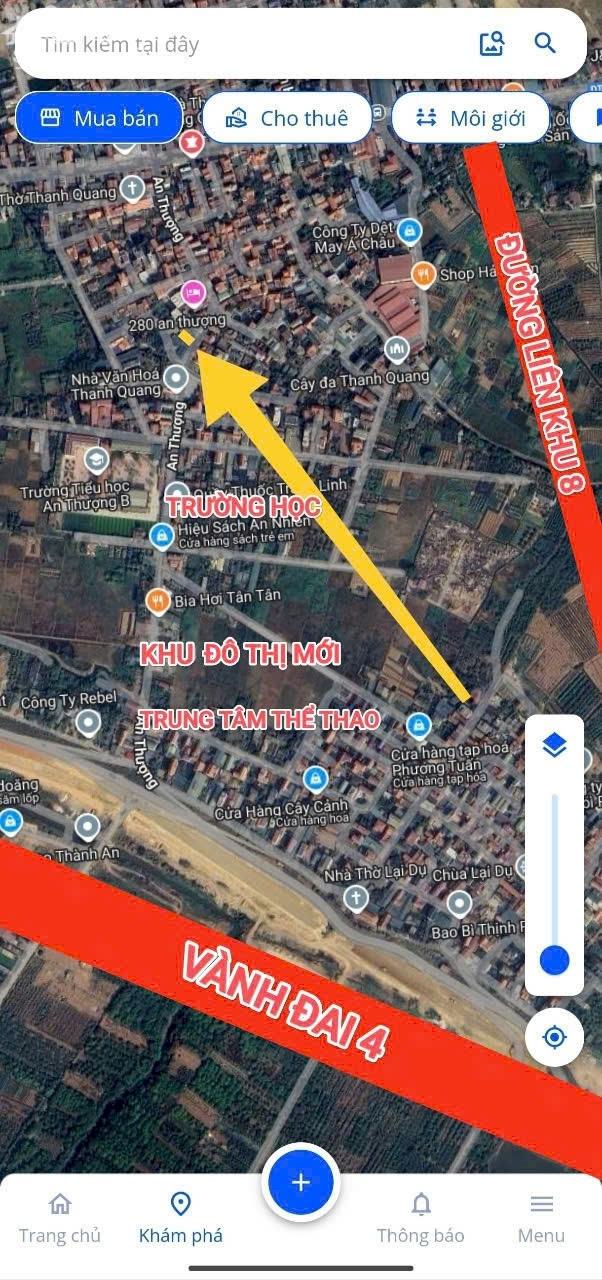
Task: Choose the Môi giới chip
Action: click(471, 118)
